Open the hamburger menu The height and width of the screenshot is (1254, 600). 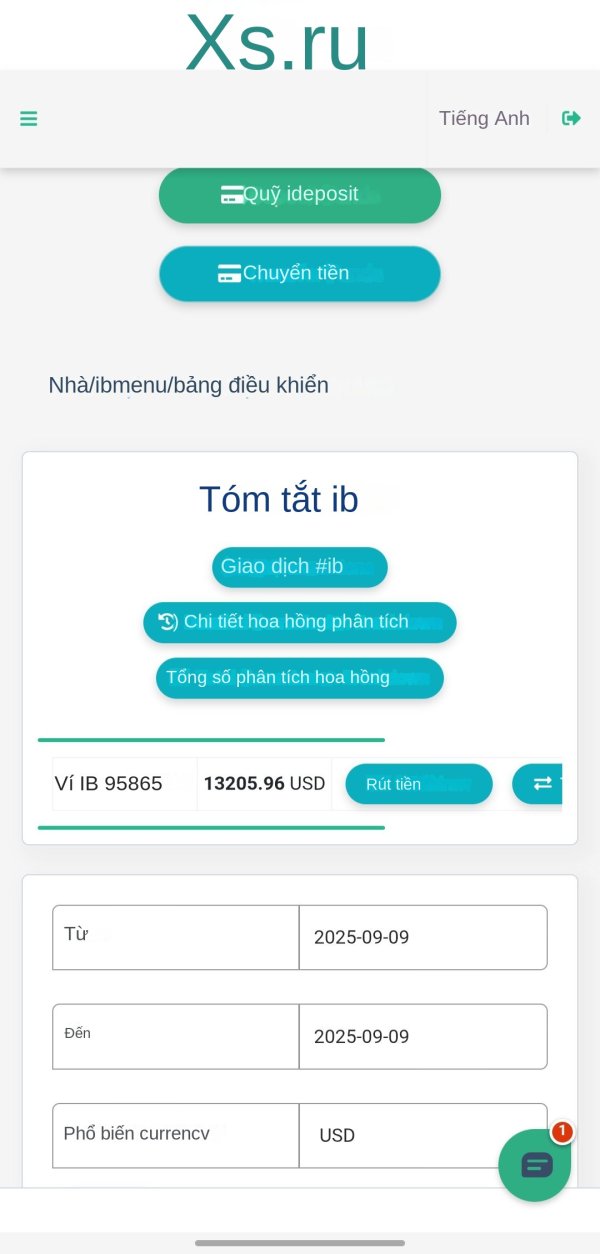29,119
